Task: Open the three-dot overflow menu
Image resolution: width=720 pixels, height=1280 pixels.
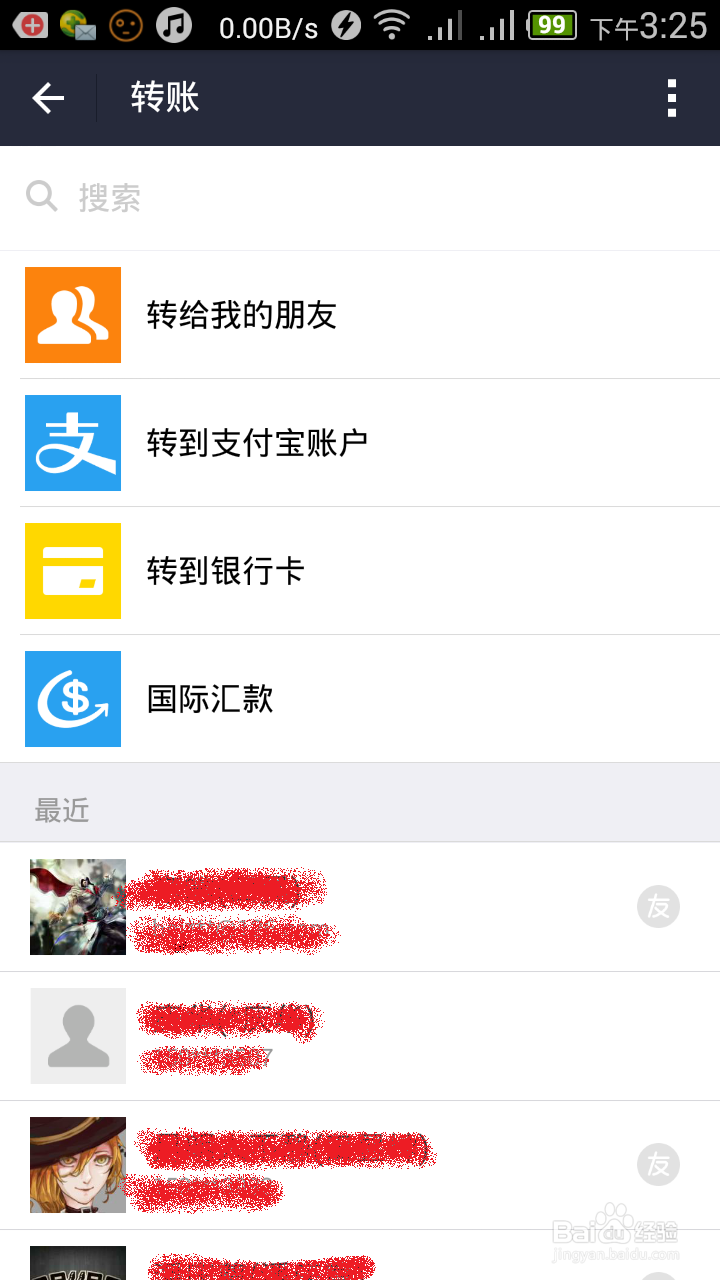Action: 671,97
